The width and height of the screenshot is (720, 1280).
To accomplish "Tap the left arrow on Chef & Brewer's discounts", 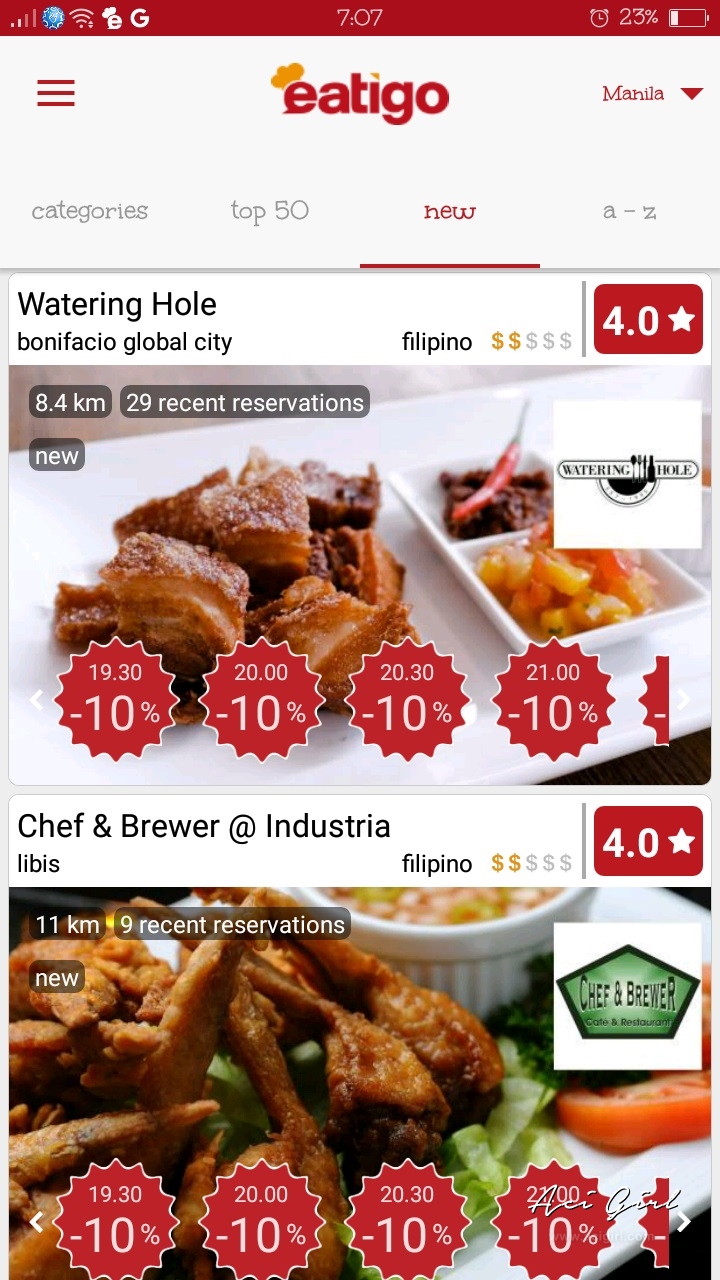I will [x=36, y=1222].
